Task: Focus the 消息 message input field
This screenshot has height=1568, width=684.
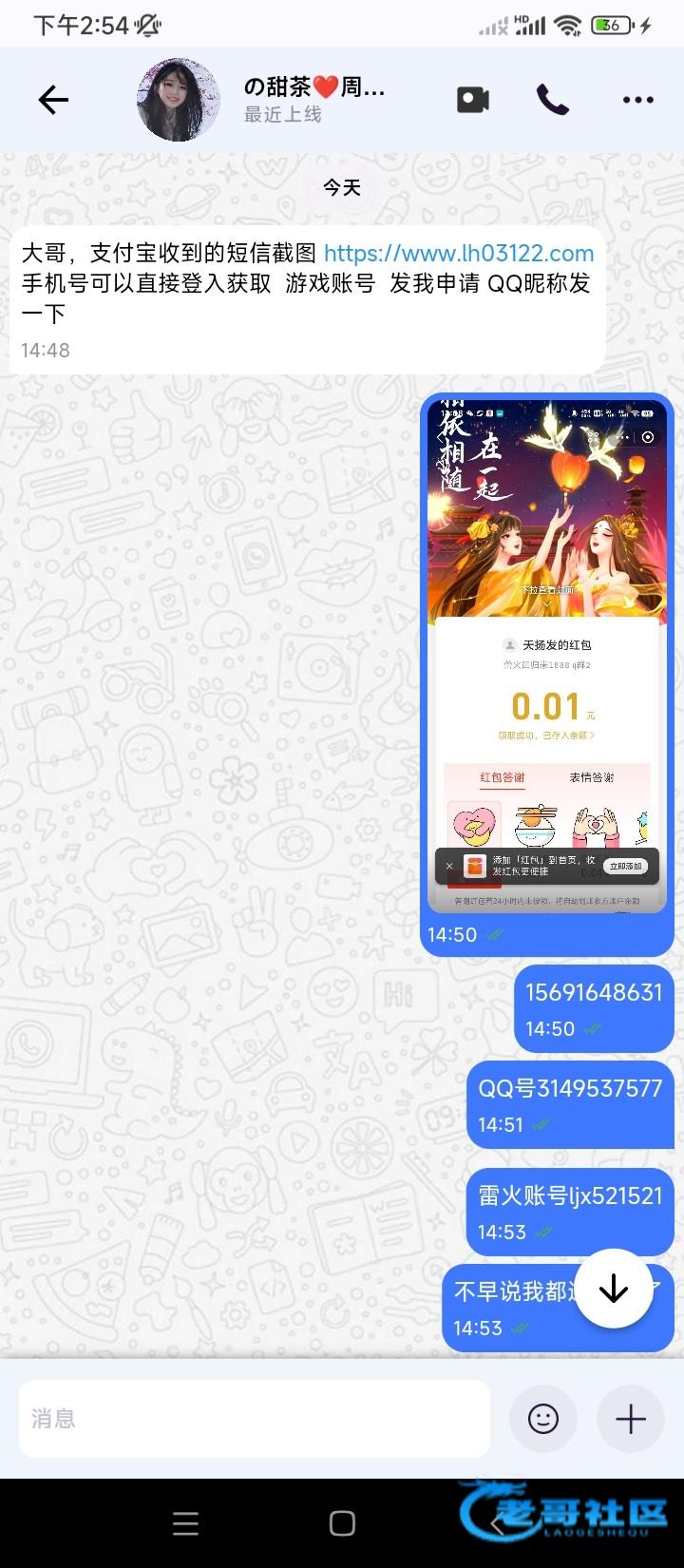Action: (255, 1419)
